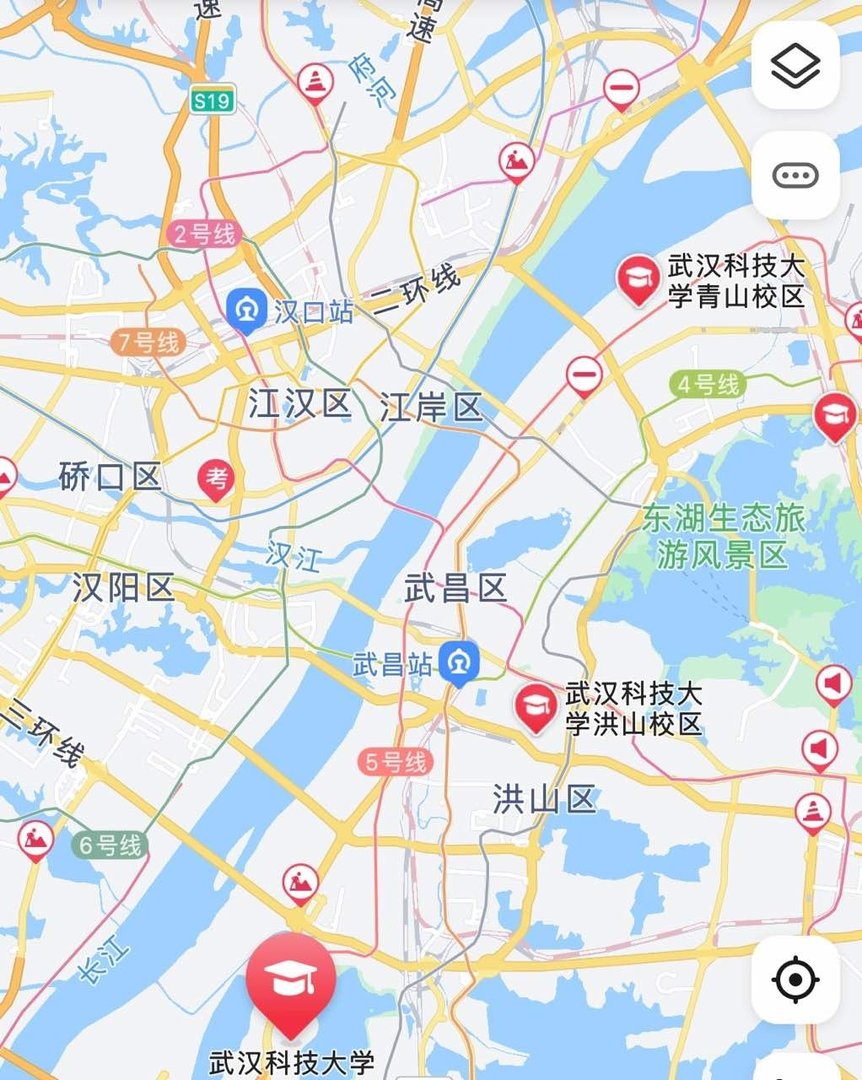Select the scenic mountain marker above 长江
Viewport: 862px width, 1080px height.
click(300, 881)
